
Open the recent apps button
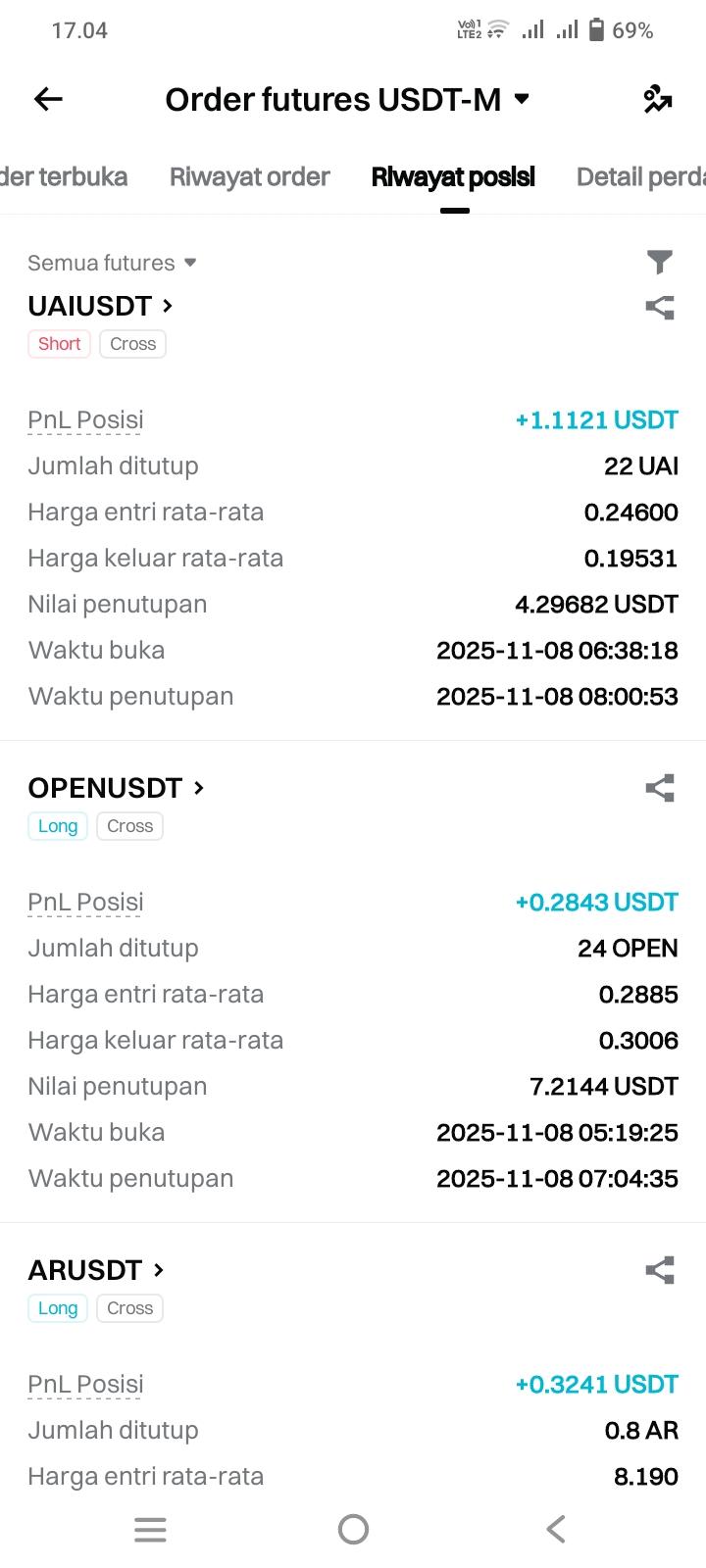coord(150,1529)
